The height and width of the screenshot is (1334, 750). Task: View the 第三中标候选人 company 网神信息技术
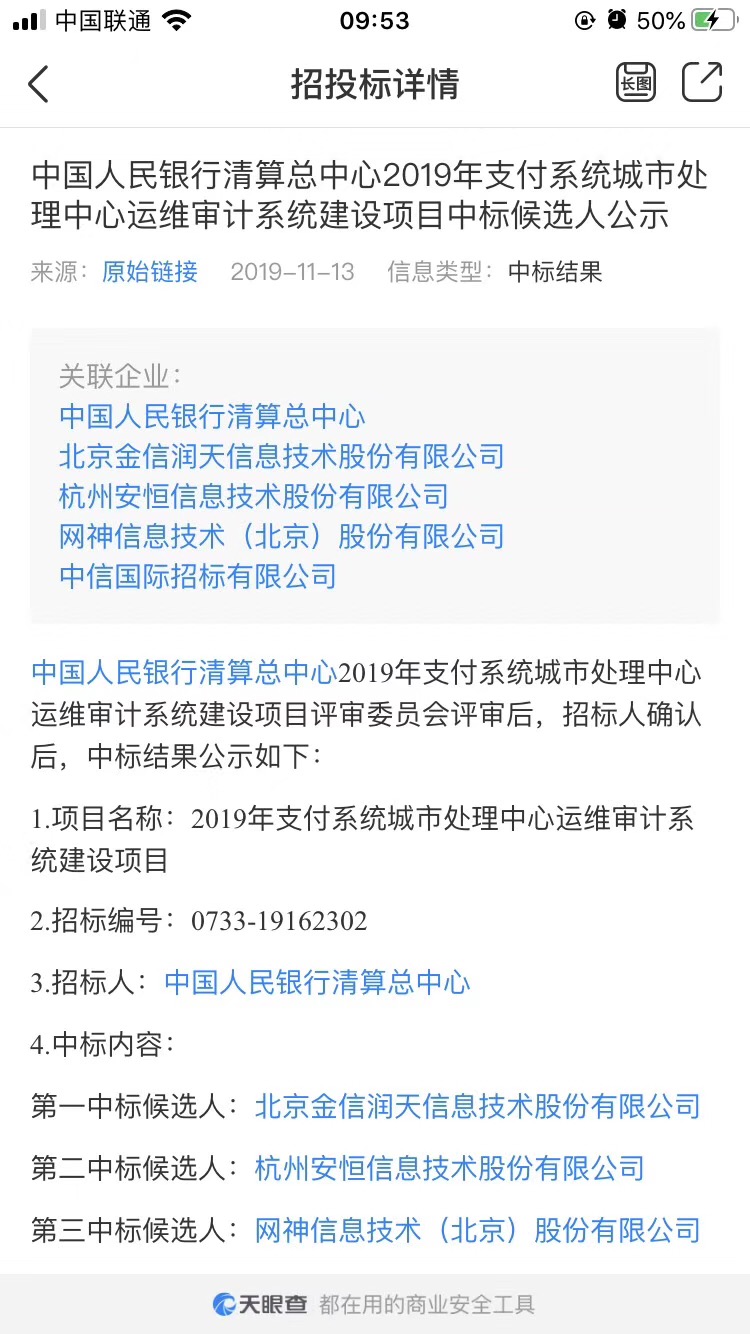tap(477, 1230)
